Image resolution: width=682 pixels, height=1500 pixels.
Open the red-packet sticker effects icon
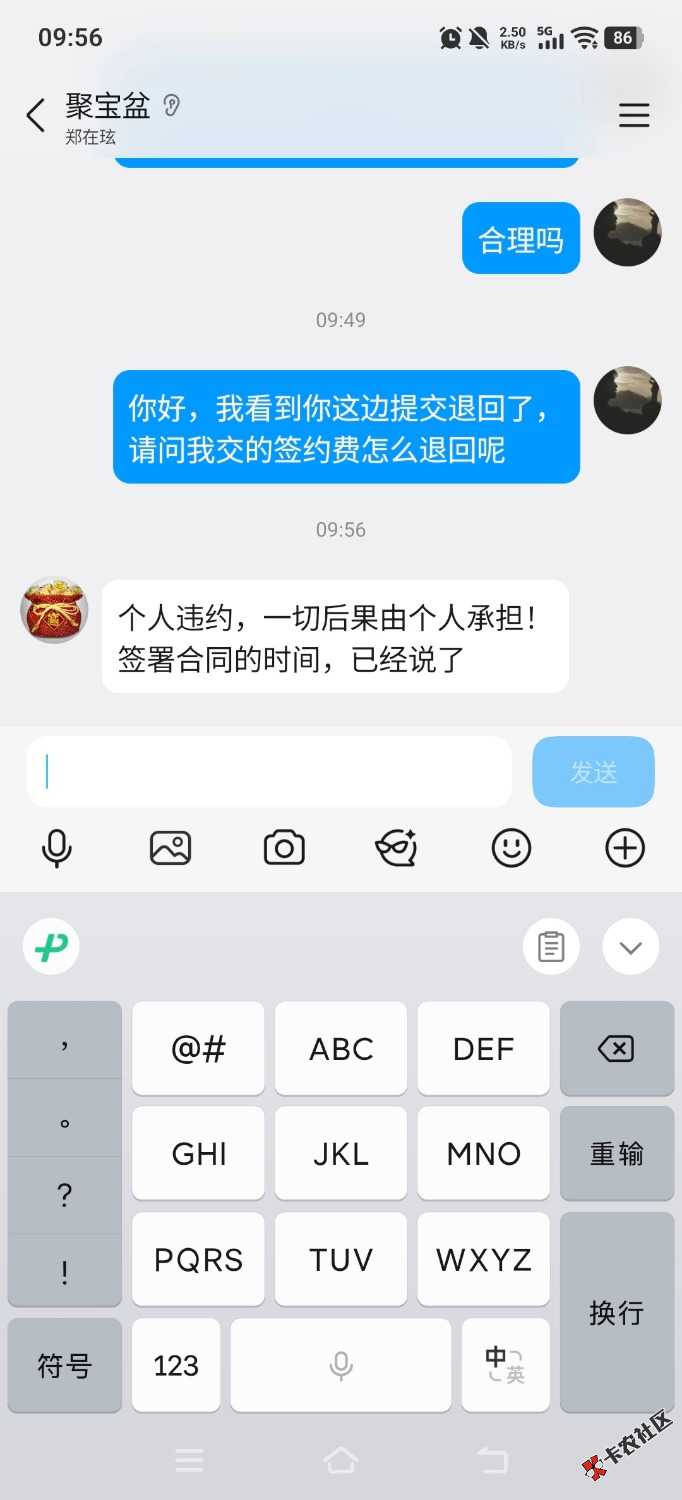pyautogui.click(x=397, y=849)
